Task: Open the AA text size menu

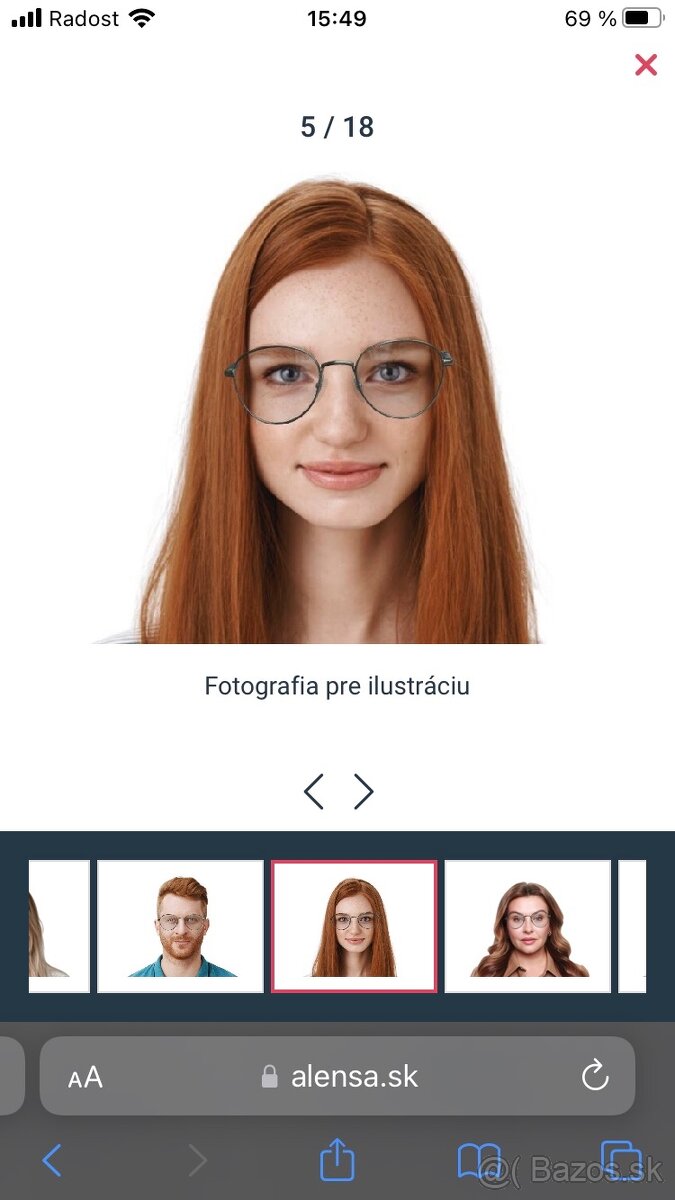Action: click(85, 1077)
